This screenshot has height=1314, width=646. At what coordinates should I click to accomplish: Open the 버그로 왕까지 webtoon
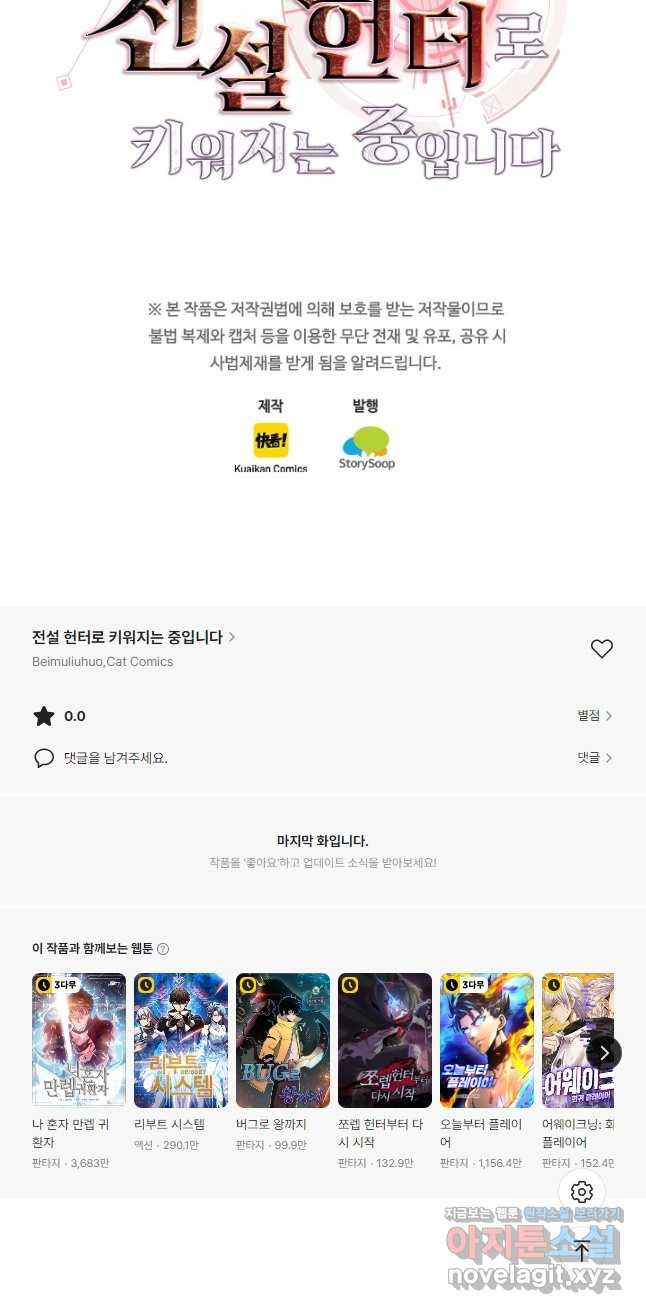(283, 1040)
